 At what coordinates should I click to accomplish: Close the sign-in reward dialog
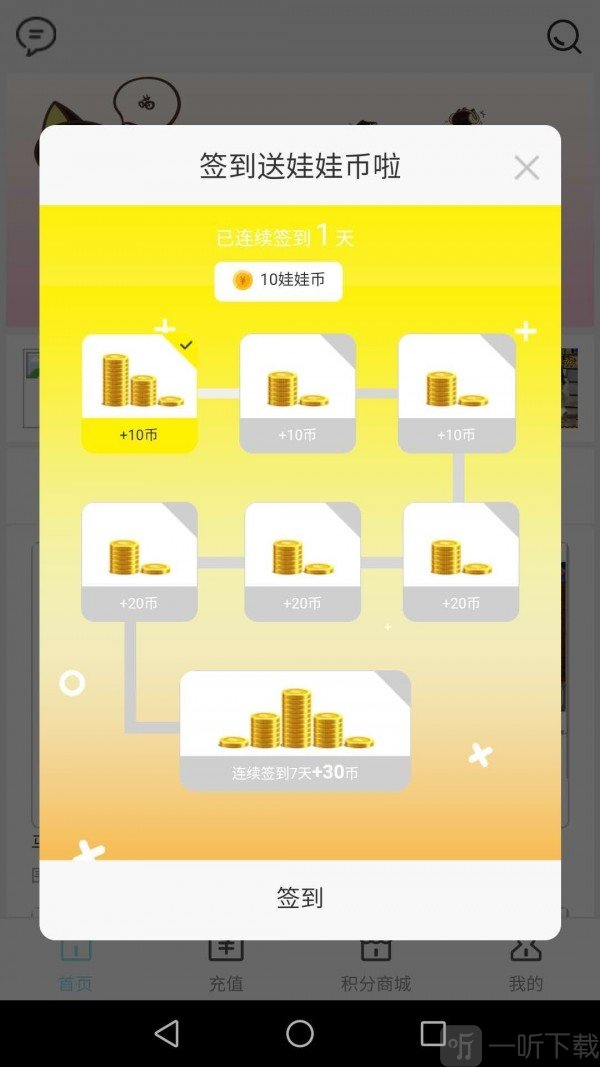point(526,168)
